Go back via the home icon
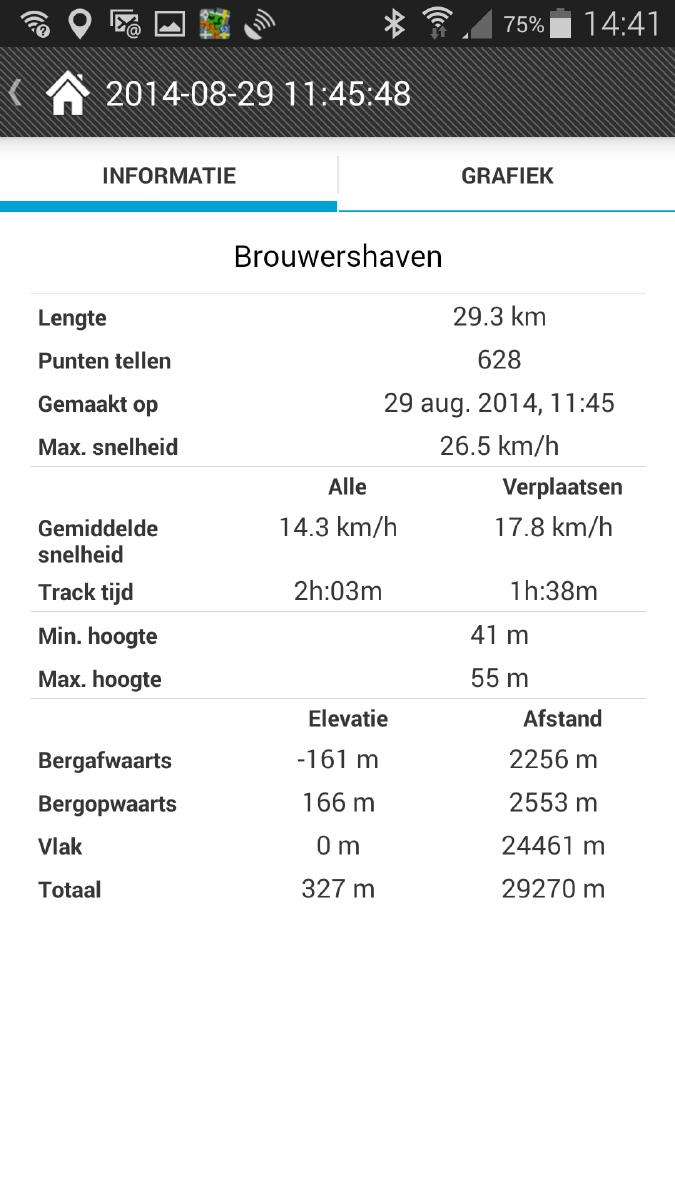Image resolution: width=675 pixels, height=1200 pixels. click(66, 94)
